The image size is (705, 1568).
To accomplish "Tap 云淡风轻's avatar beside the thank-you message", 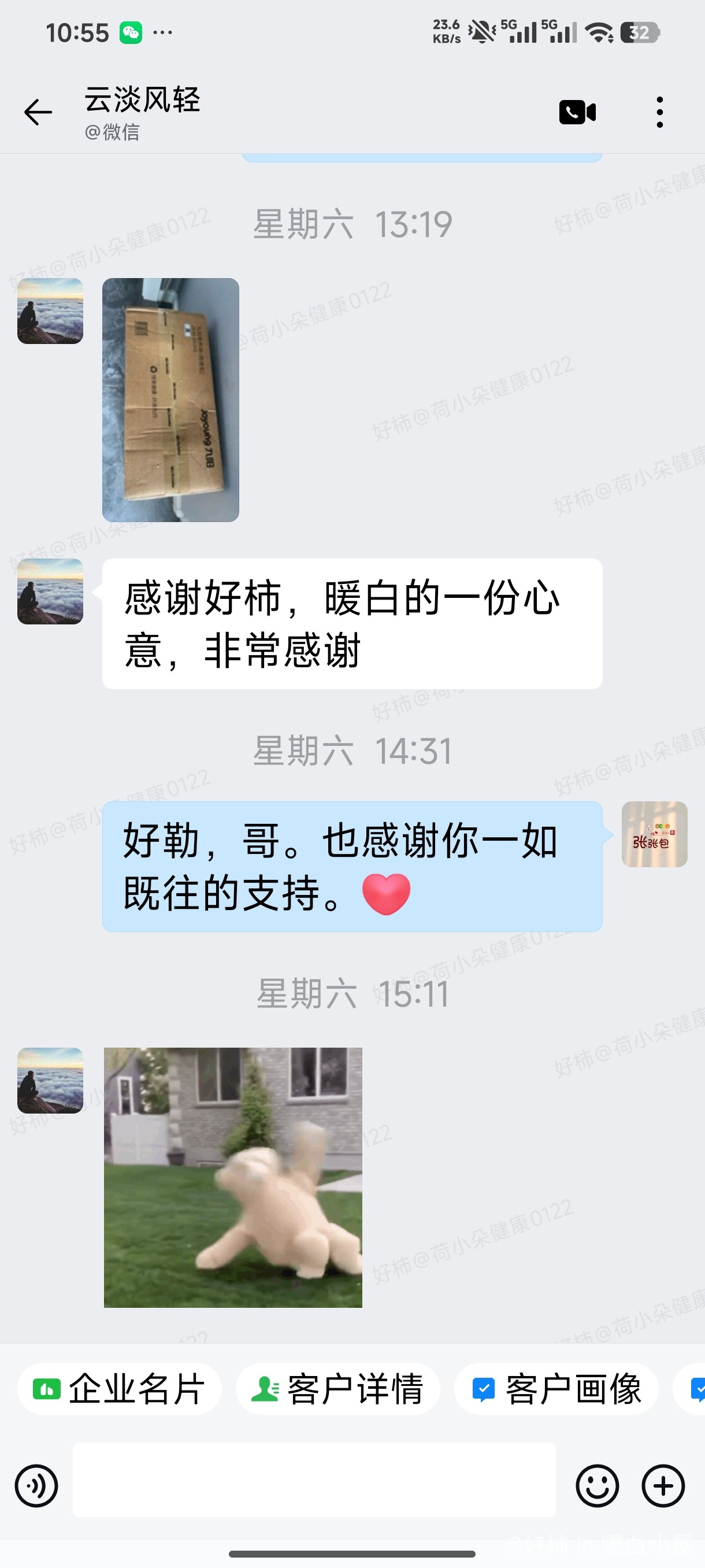I will click(x=50, y=591).
